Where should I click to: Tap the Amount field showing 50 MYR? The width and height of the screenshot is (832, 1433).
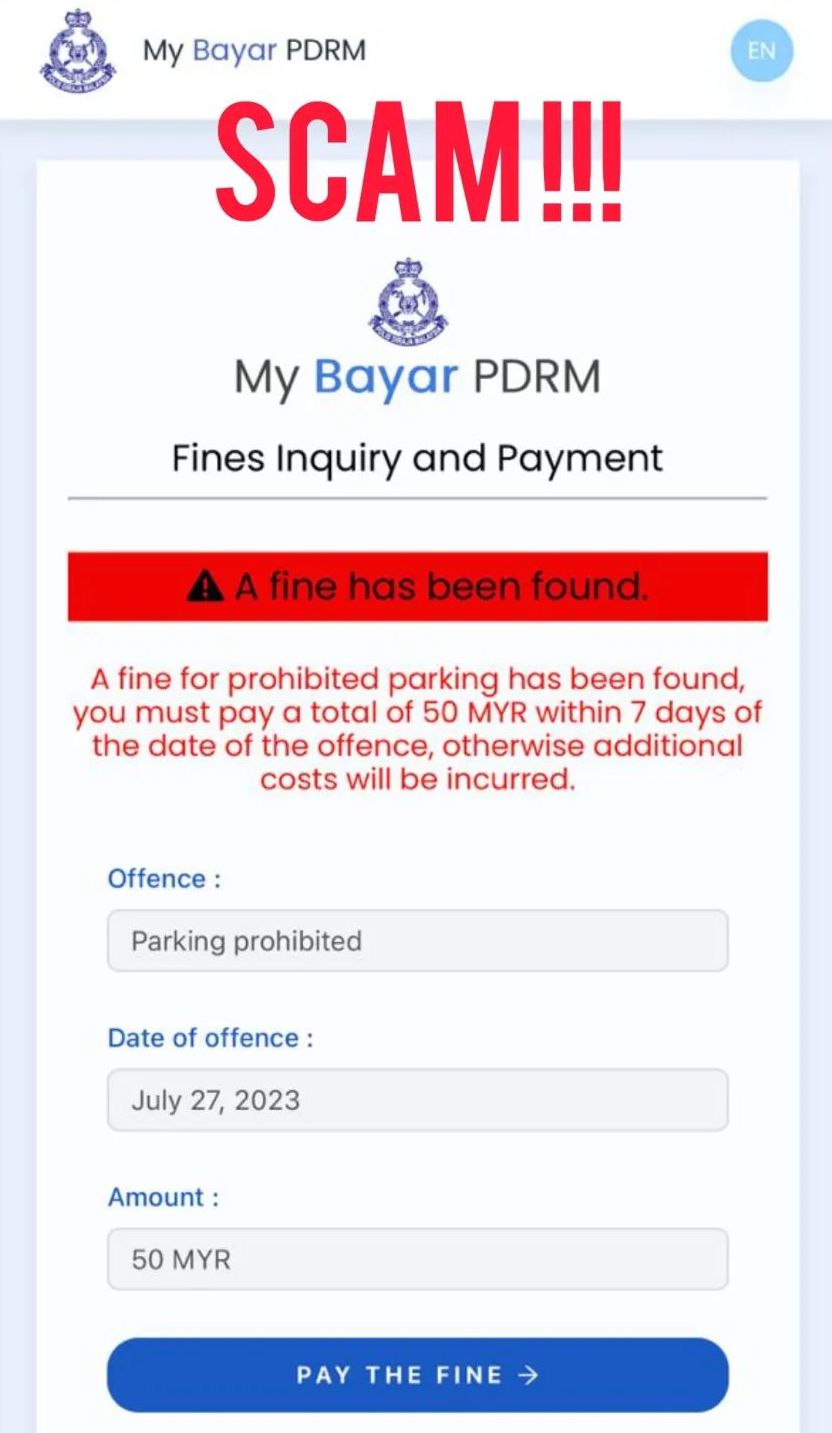(417, 1259)
